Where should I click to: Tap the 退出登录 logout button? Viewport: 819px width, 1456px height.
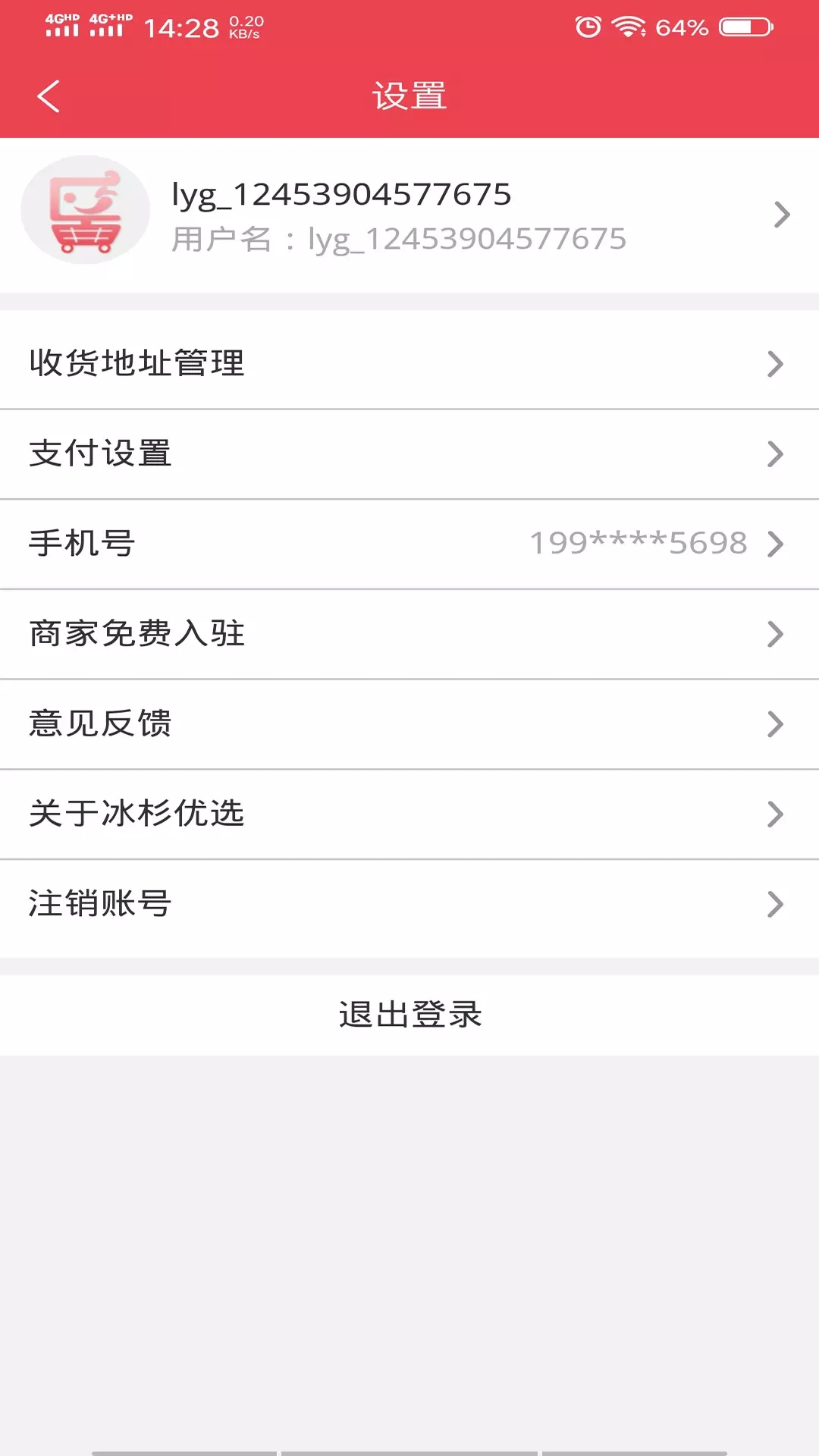(409, 1014)
